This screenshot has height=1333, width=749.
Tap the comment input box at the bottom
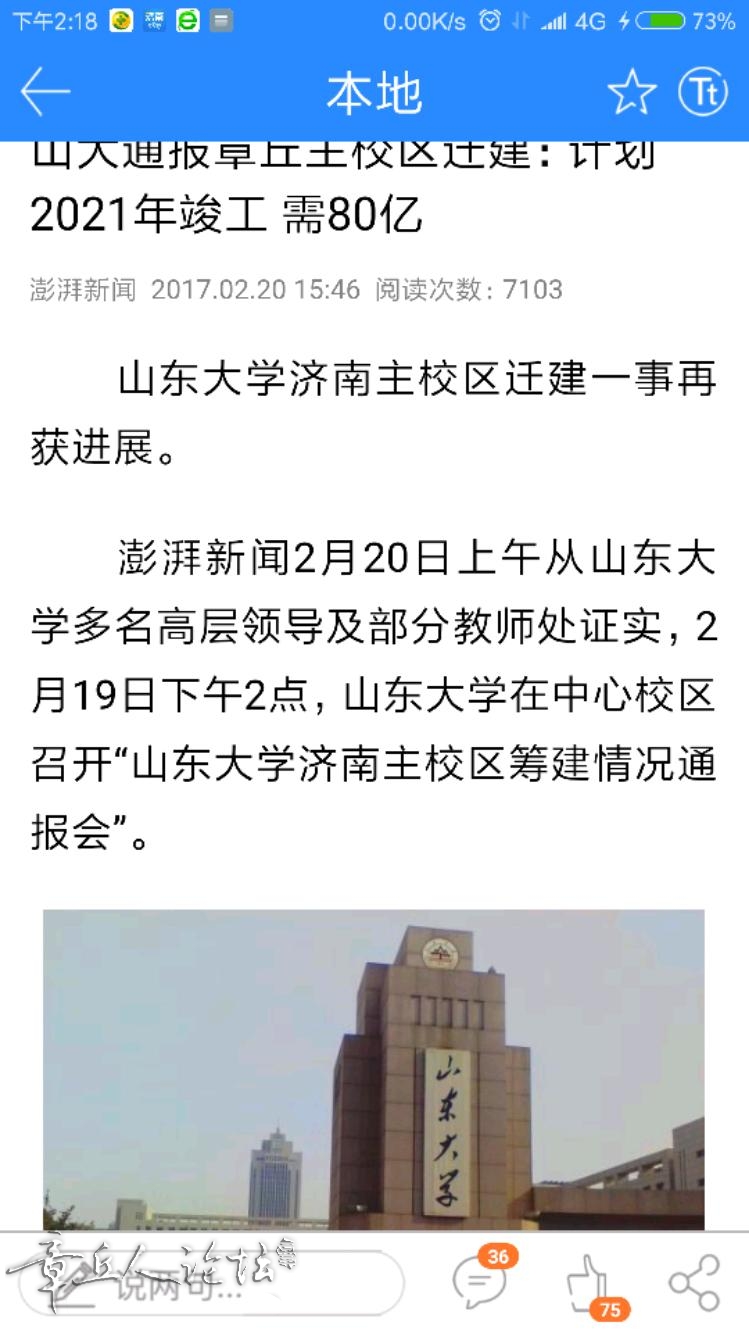212,1282
